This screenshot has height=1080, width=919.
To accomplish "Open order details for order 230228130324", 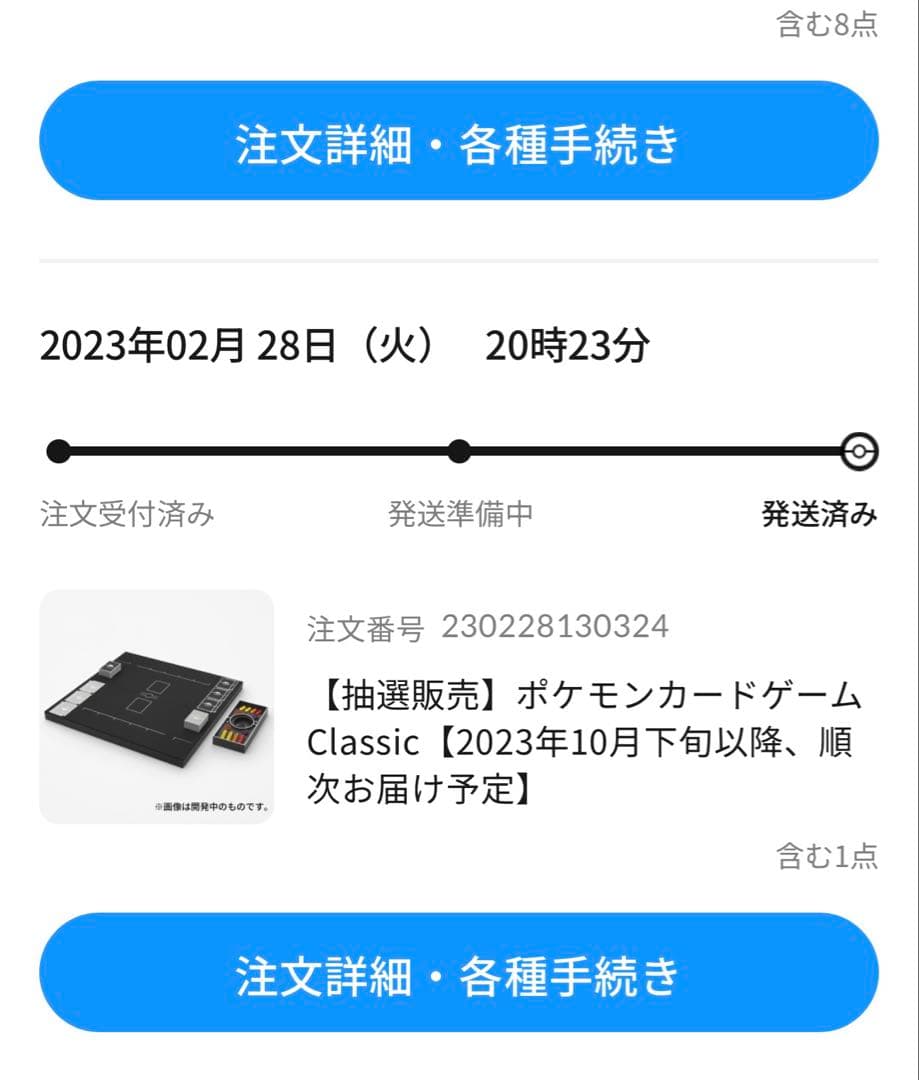I will click(459, 972).
